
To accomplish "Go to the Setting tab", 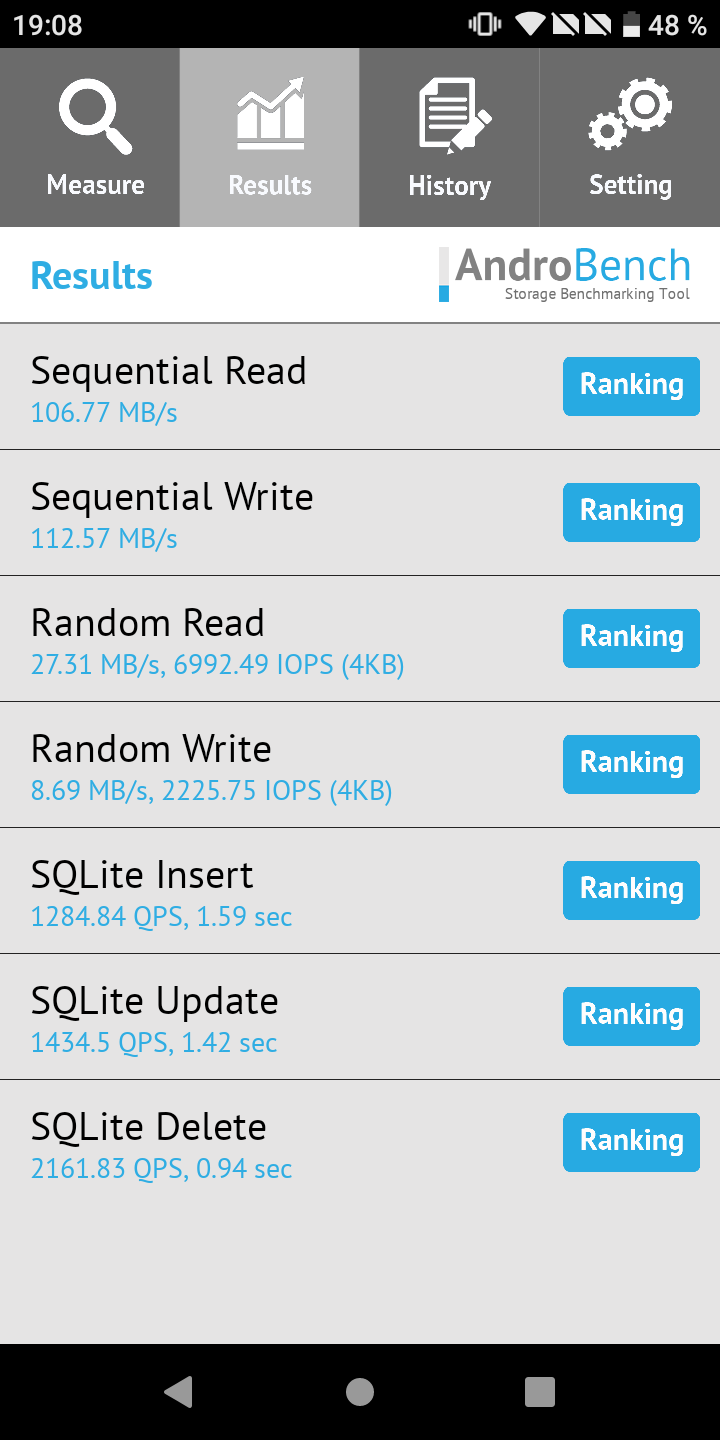I will click(x=630, y=138).
